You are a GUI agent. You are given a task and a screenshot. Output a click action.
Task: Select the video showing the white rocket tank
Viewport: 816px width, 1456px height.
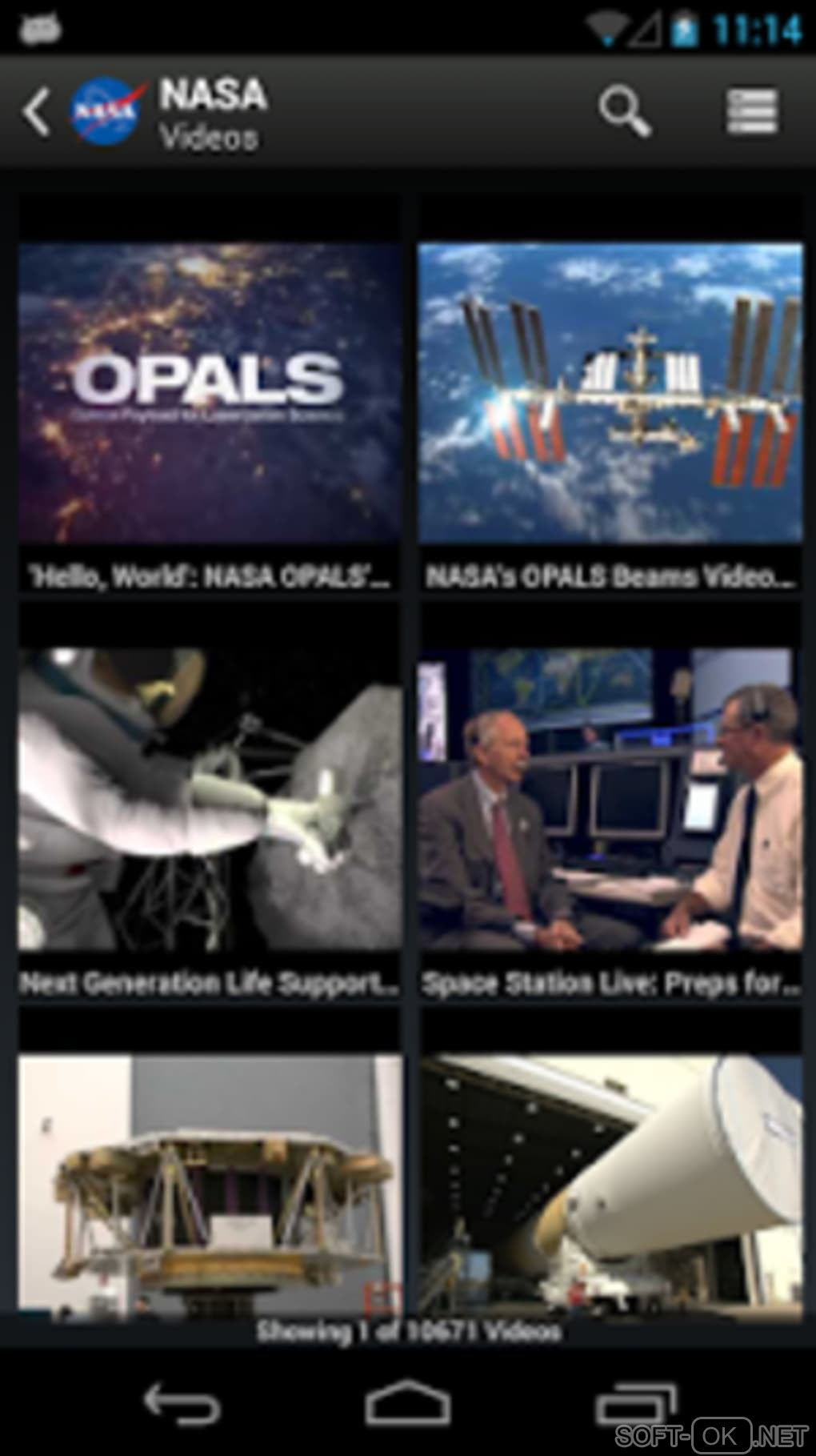[610, 1185]
